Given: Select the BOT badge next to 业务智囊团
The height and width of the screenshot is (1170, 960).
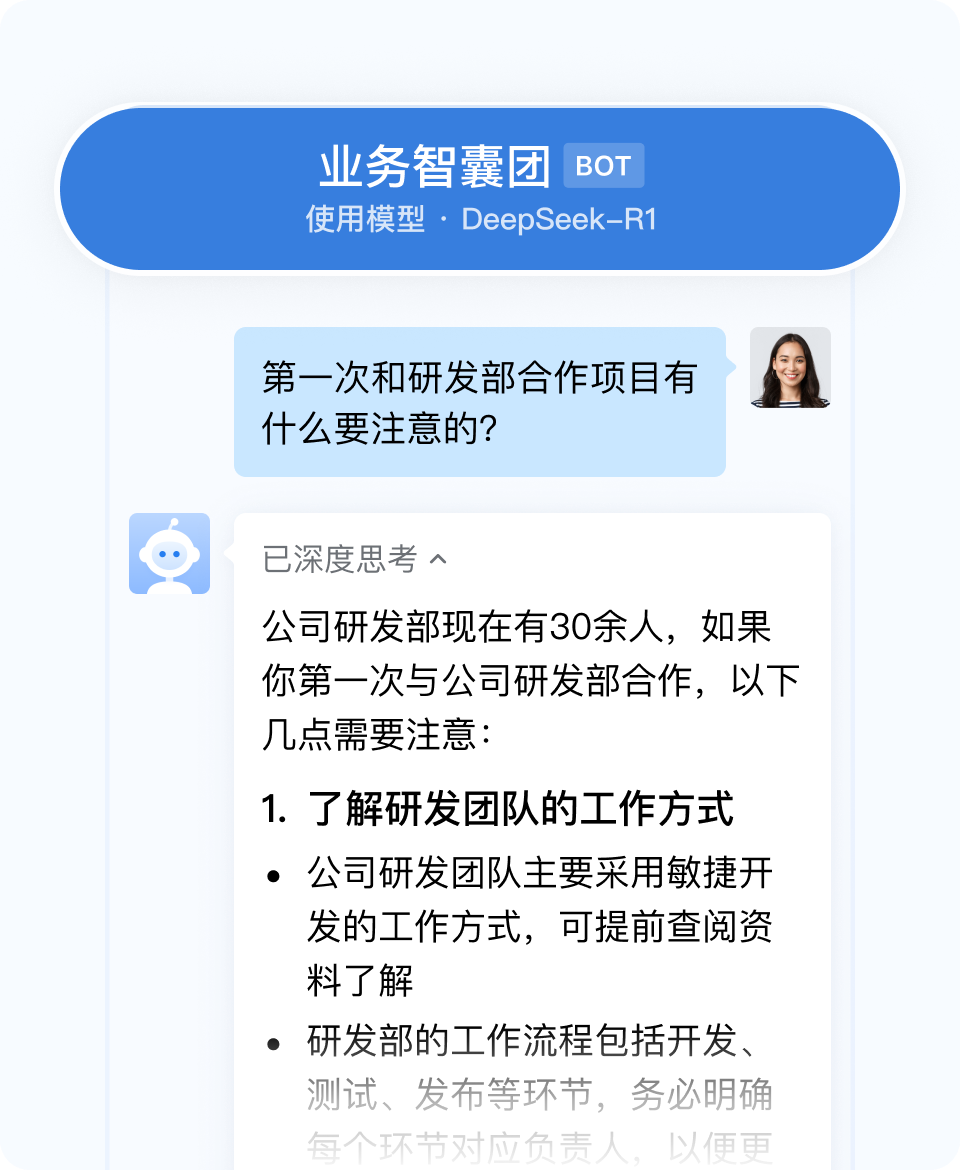Looking at the screenshot, I should pyautogui.click(x=602, y=165).
